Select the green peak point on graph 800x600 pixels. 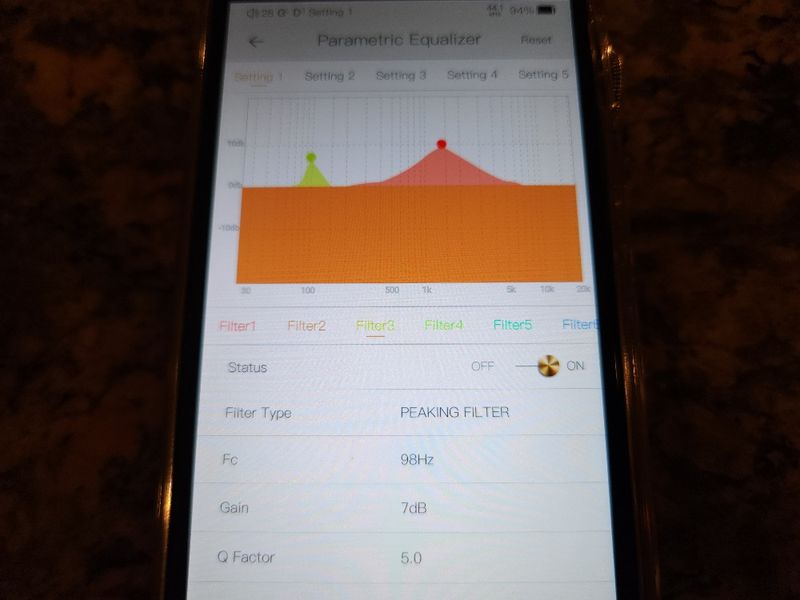pyautogui.click(x=311, y=157)
